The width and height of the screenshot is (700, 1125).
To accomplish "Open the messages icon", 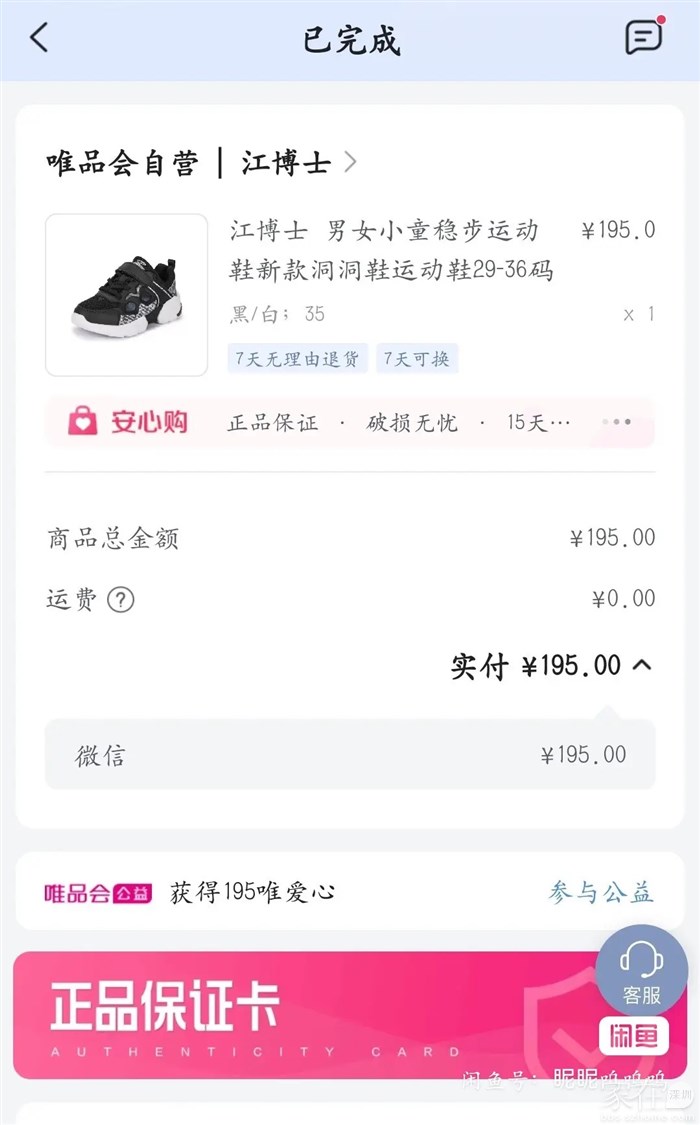I will pyautogui.click(x=644, y=37).
